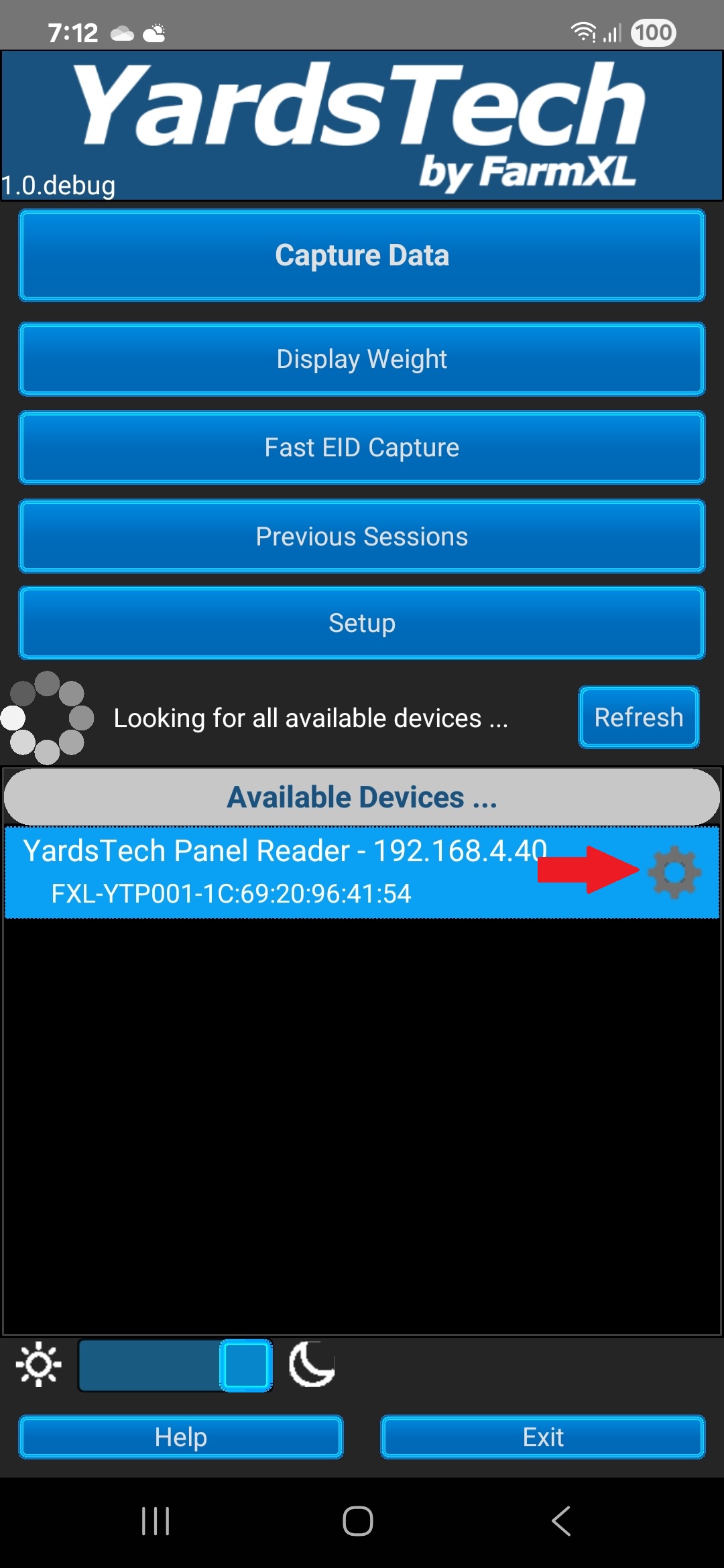This screenshot has width=724, height=1568.
Task: View Previous Sessions
Action: (x=362, y=536)
